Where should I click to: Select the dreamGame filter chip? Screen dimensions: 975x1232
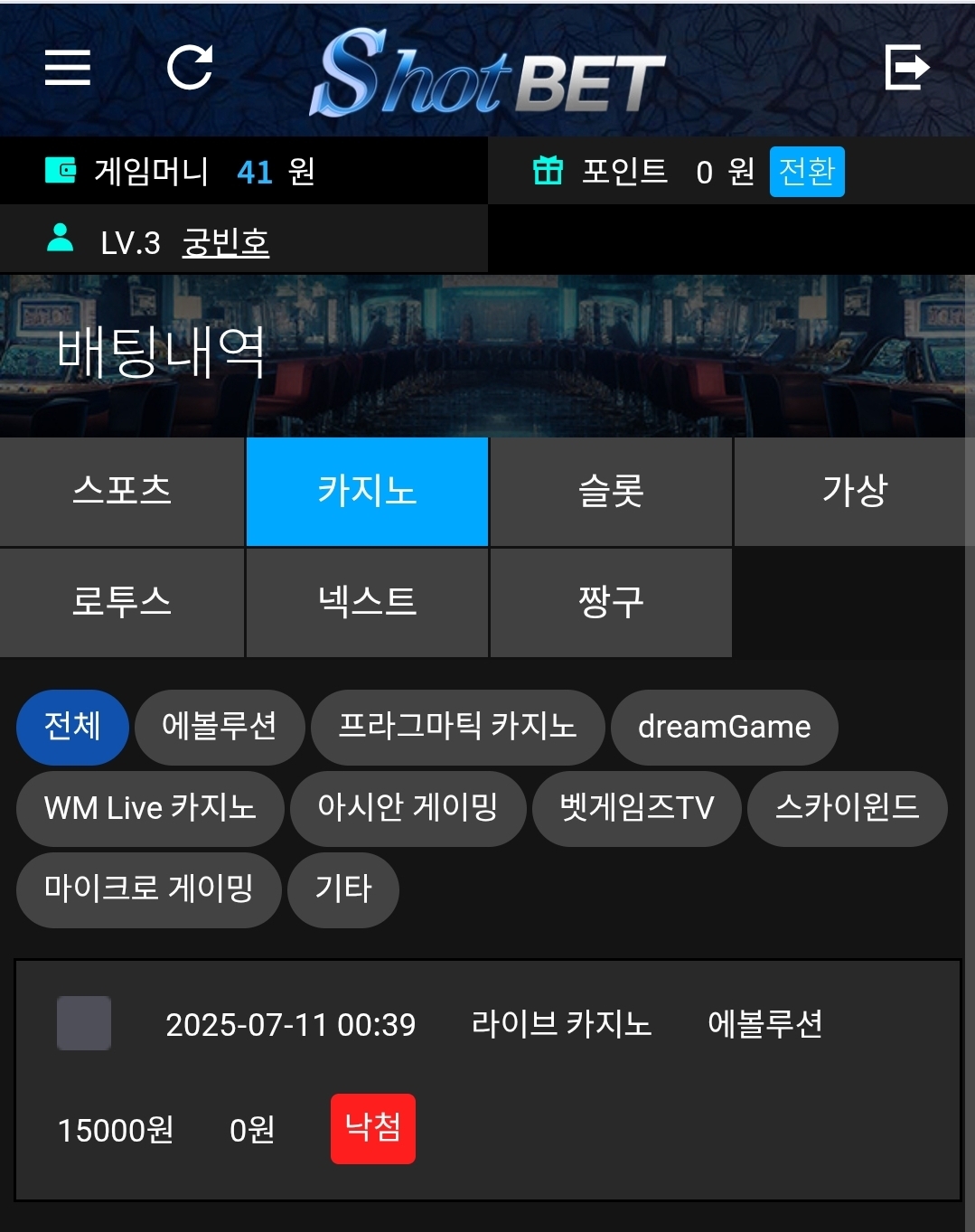[724, 727]
